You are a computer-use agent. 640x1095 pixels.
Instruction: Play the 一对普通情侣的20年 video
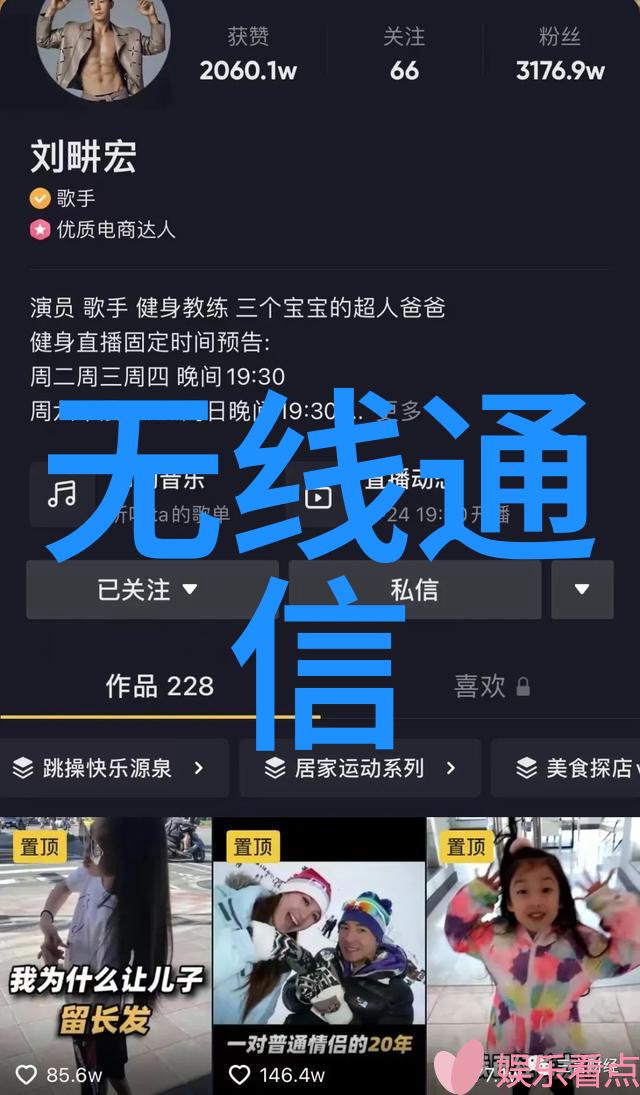[x=319, y=955]
